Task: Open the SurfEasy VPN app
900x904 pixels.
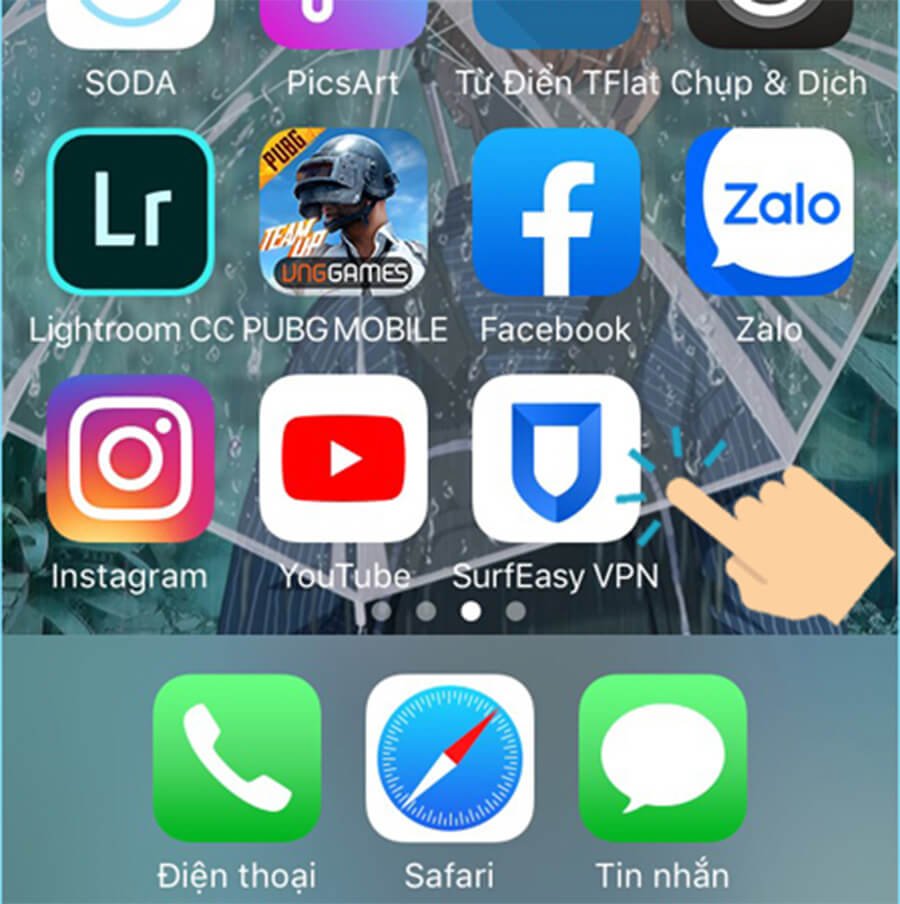Action: click(x=557, y=460)
